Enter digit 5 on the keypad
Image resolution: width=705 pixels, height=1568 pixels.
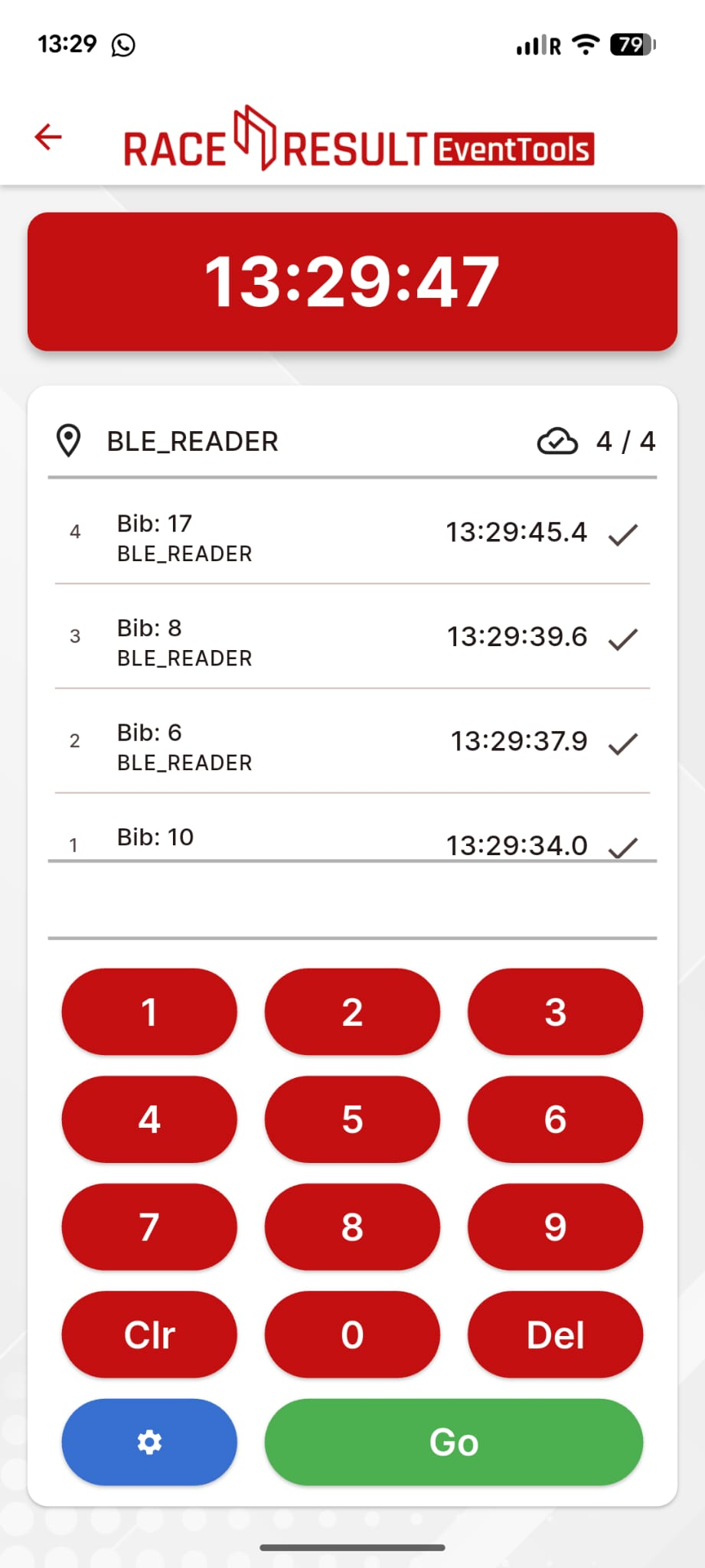click(352, 1119)
